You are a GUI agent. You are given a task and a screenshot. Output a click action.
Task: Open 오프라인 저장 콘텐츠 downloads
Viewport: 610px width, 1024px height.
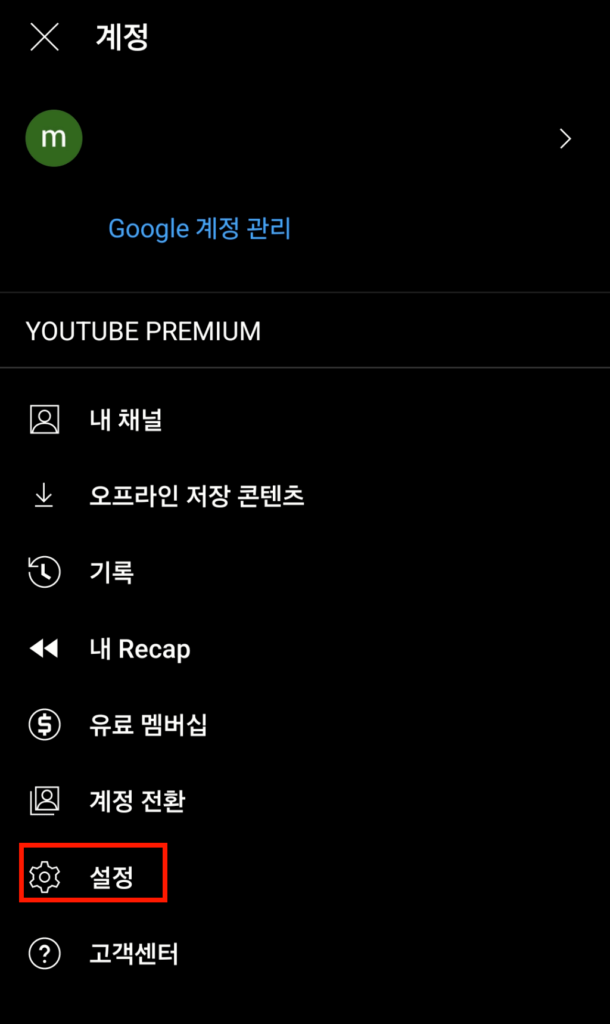(195, 496)
